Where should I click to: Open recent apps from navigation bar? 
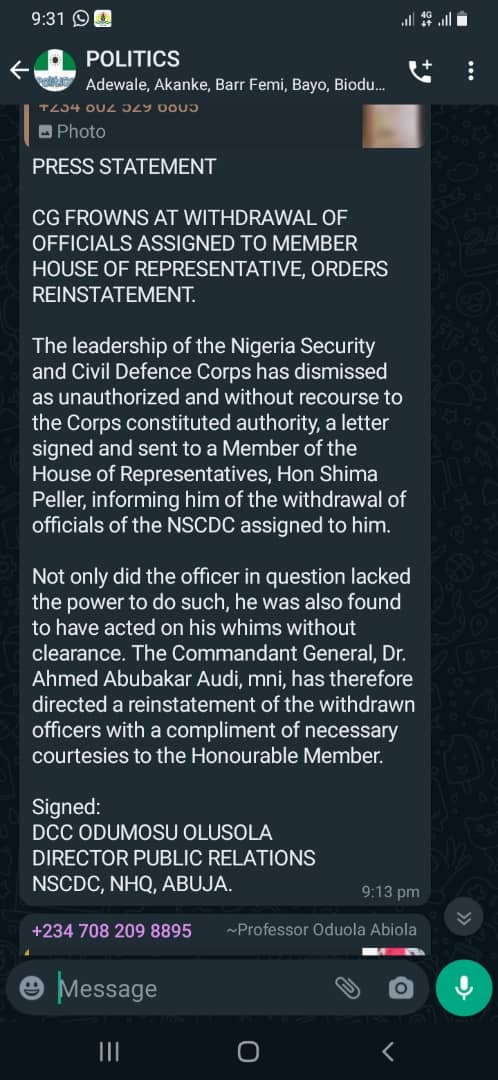tap(109, 1051)
